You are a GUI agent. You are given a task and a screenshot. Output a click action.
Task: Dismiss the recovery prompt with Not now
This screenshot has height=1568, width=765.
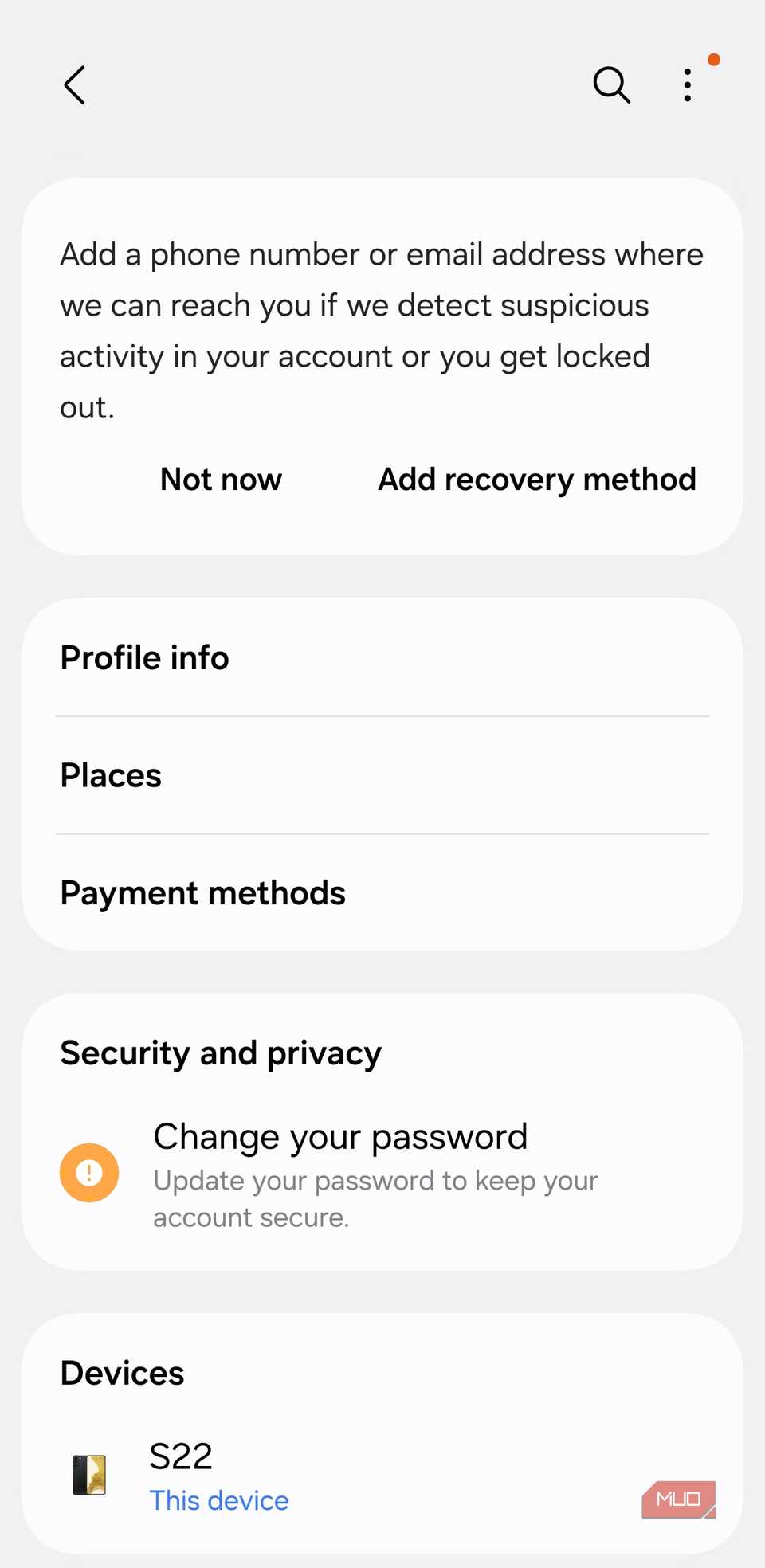tap(220, 479)
